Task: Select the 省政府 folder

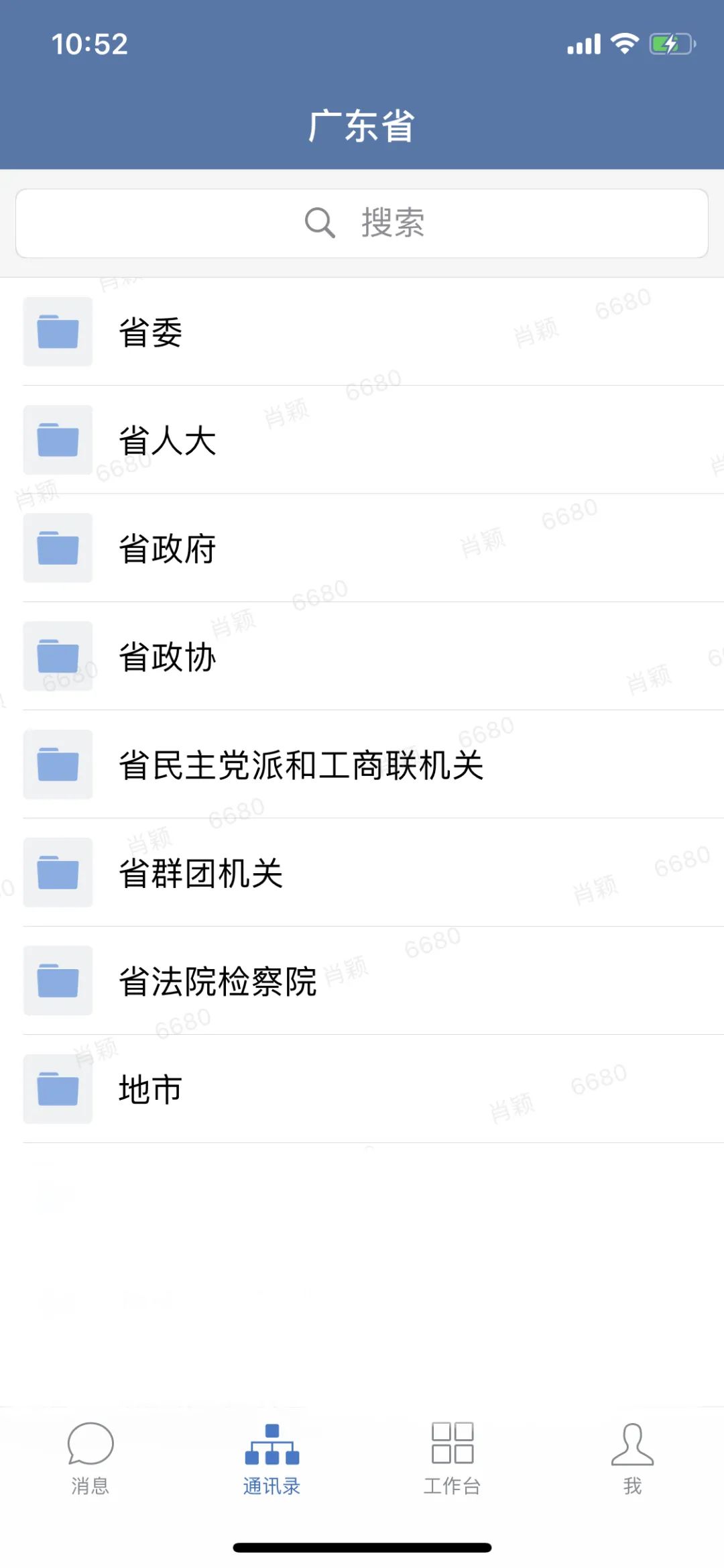Action: coord(362,548)
